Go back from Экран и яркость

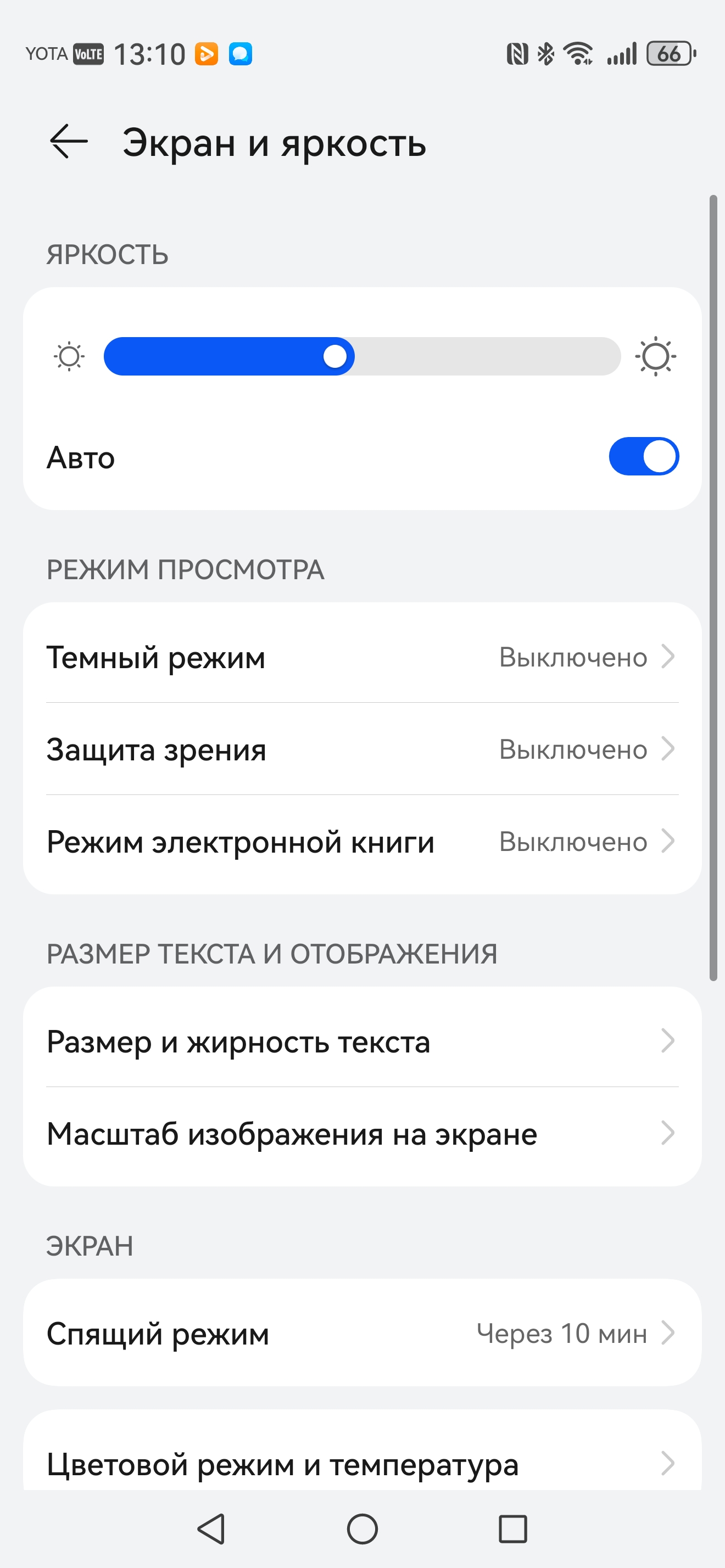coord(68,142)
